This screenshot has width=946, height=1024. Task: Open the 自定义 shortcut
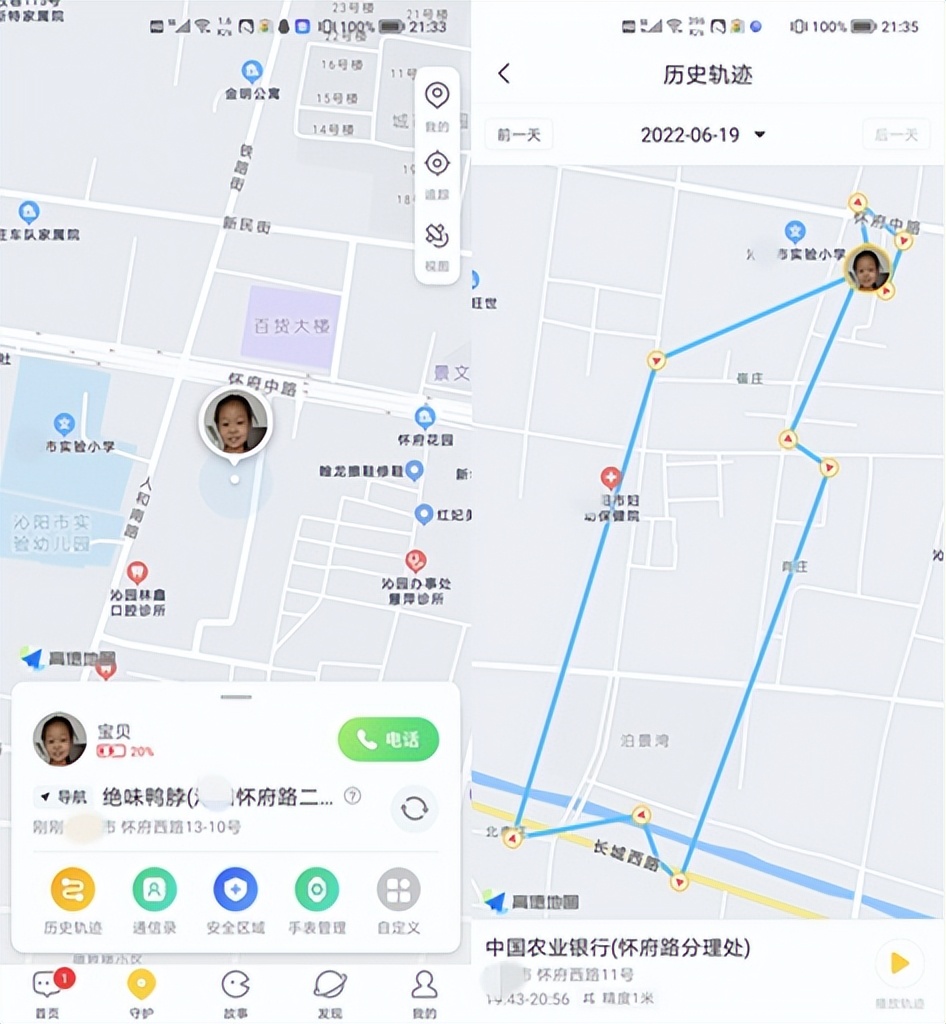tap(399, 901)
